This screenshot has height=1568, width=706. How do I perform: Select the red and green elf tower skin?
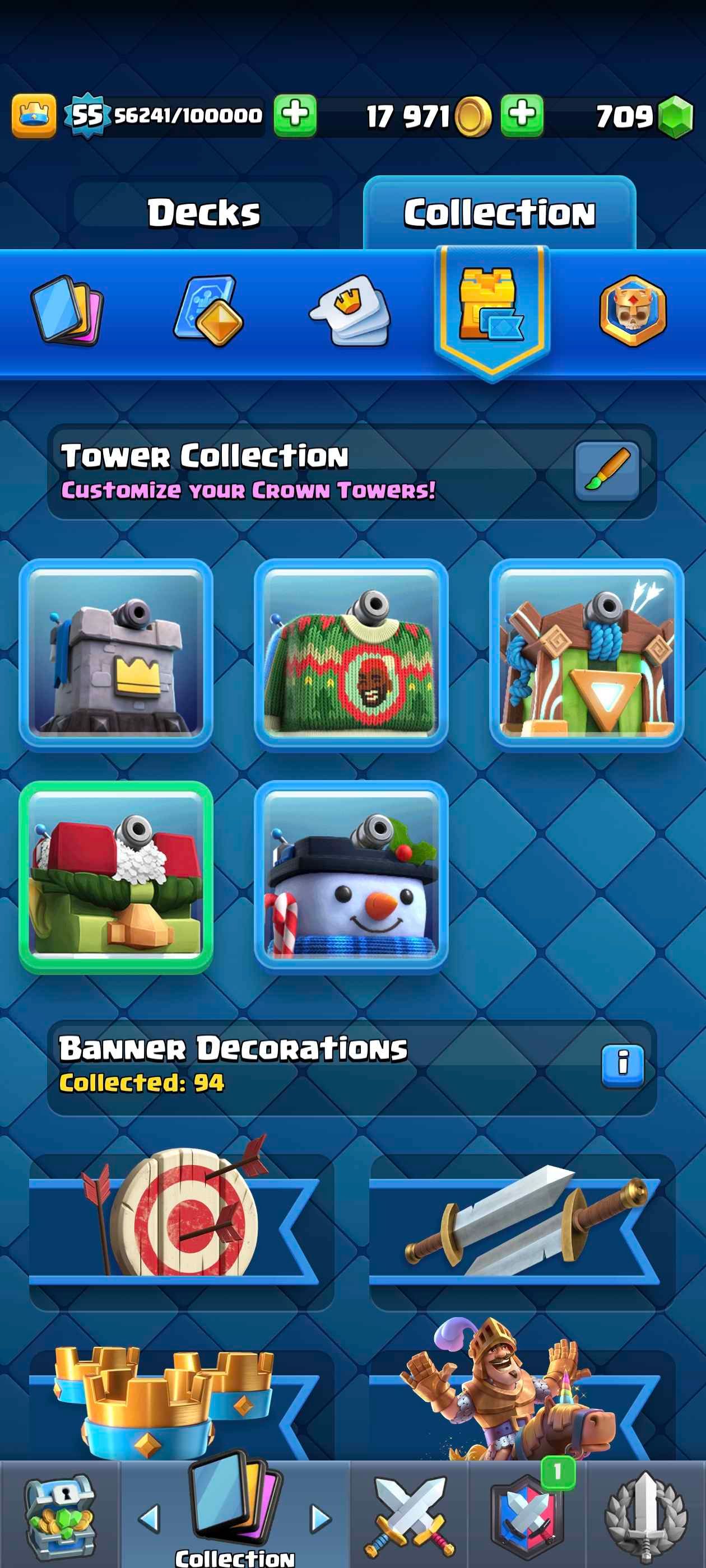(116, 876)
